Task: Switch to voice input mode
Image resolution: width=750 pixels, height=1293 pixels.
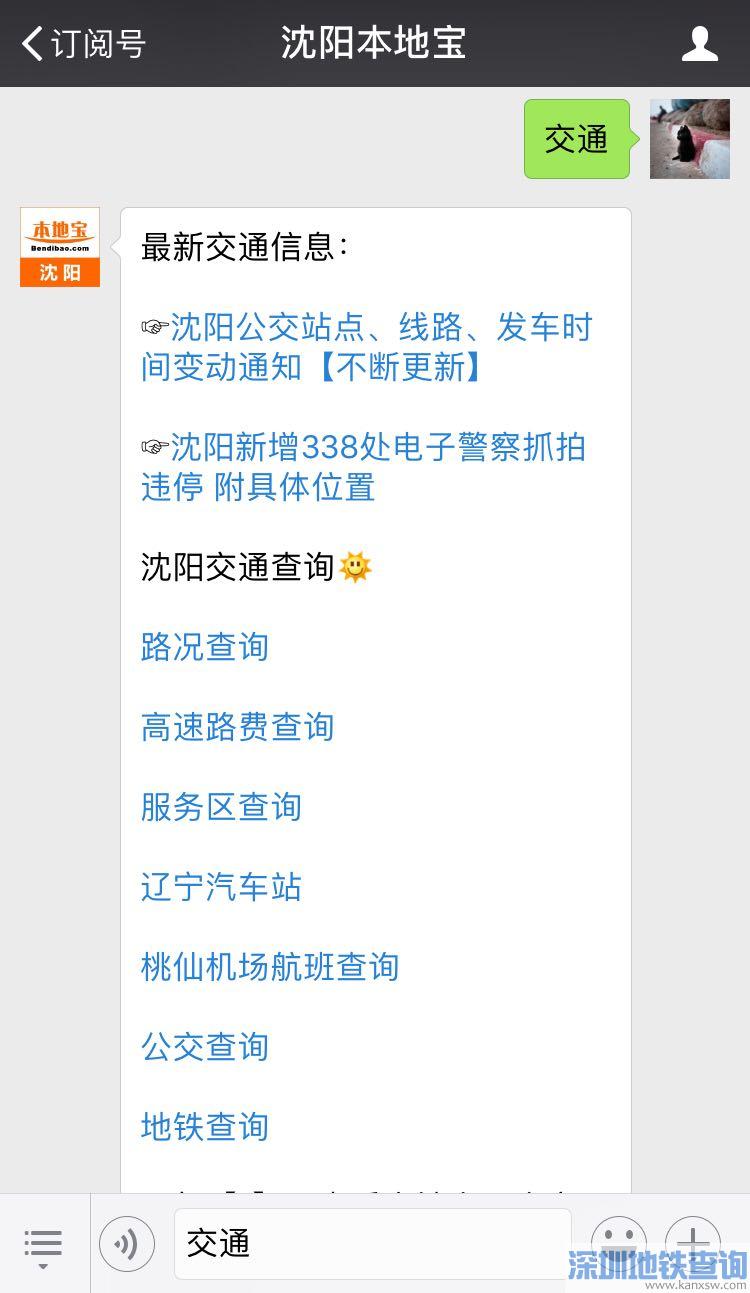Action: (x=127, y=1244)
